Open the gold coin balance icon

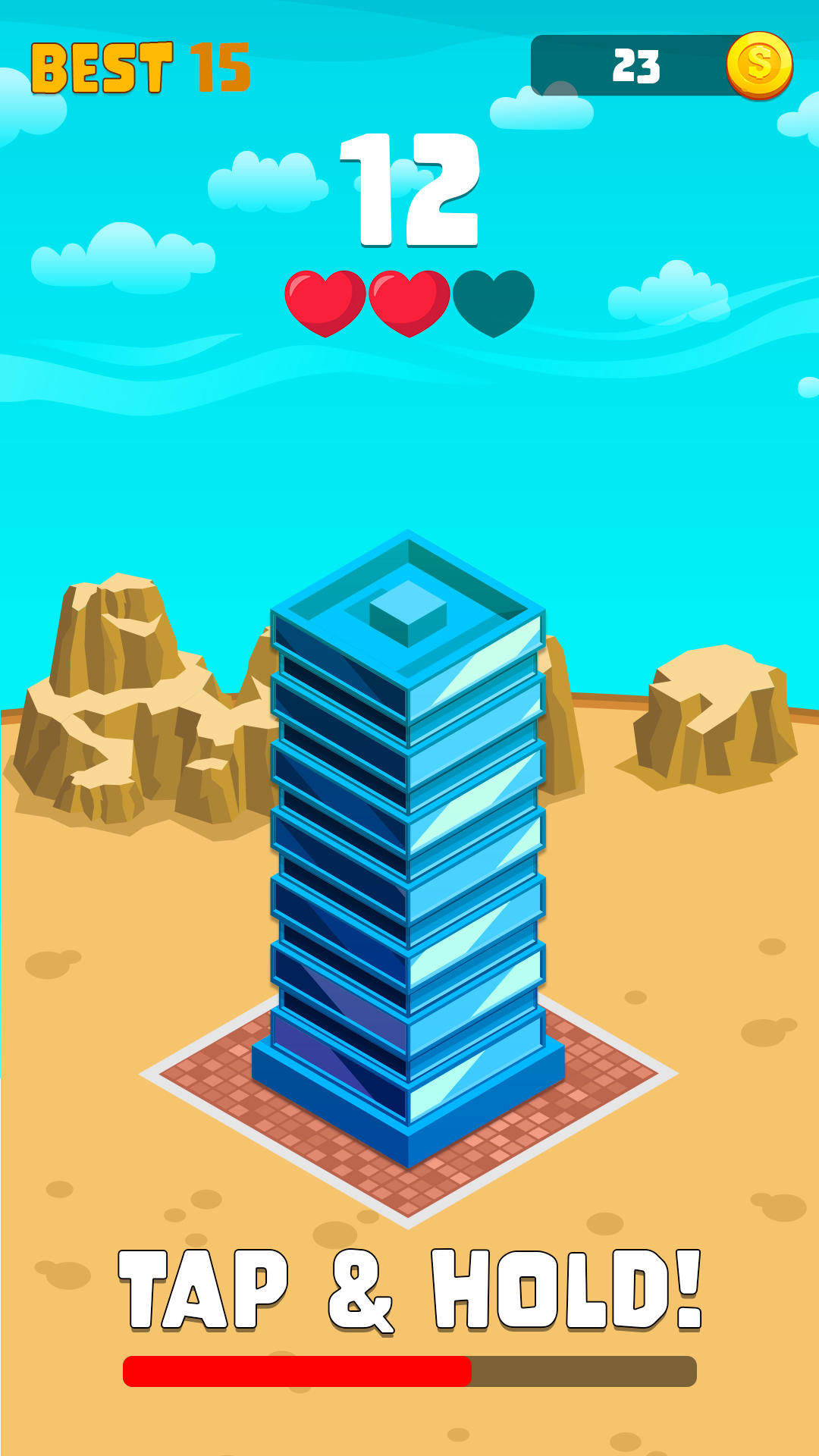(759, 66)
